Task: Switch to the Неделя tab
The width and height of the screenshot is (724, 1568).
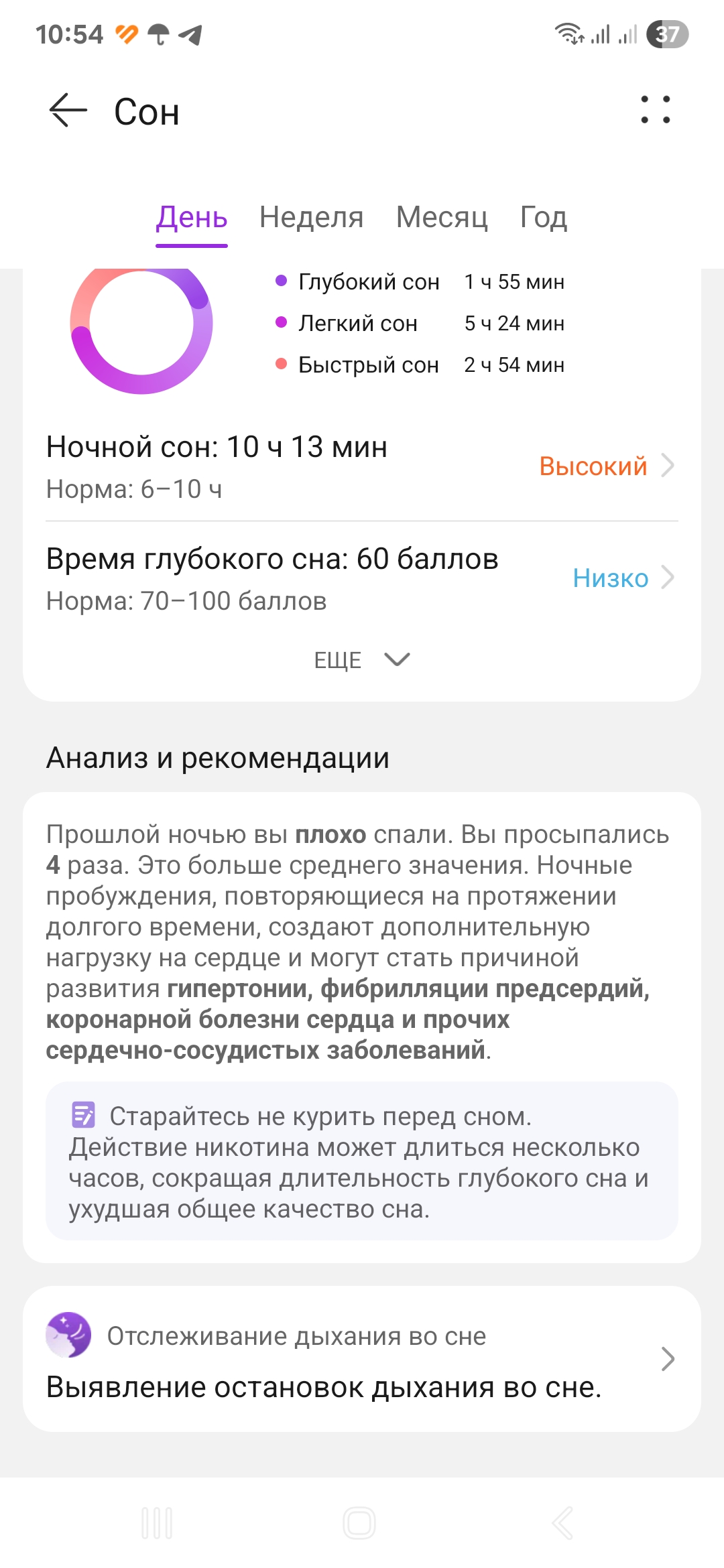Action: (311, 218)
